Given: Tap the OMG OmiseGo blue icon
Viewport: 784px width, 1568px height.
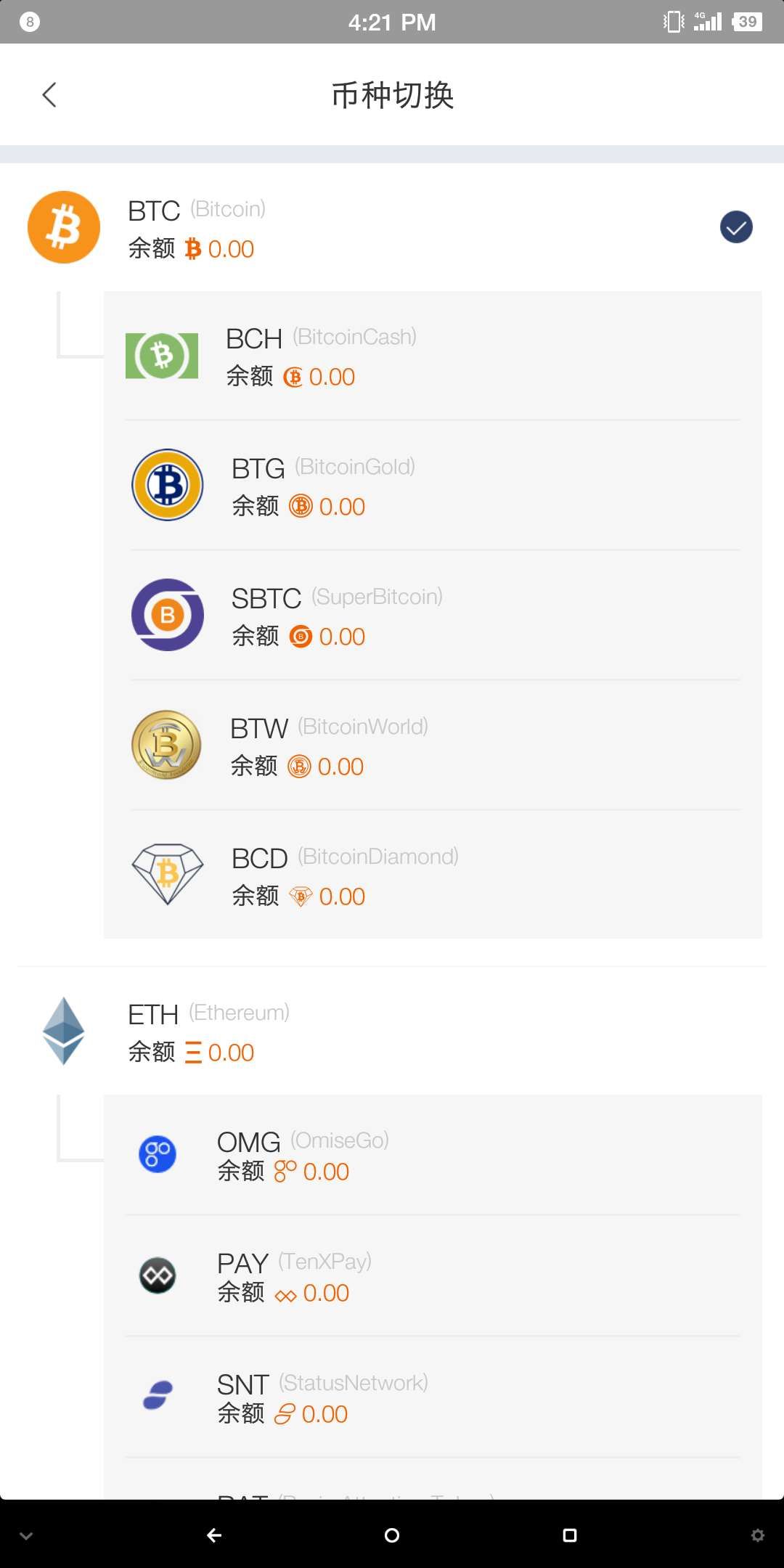Looking at the screenshot, I should pos(157,1156).
